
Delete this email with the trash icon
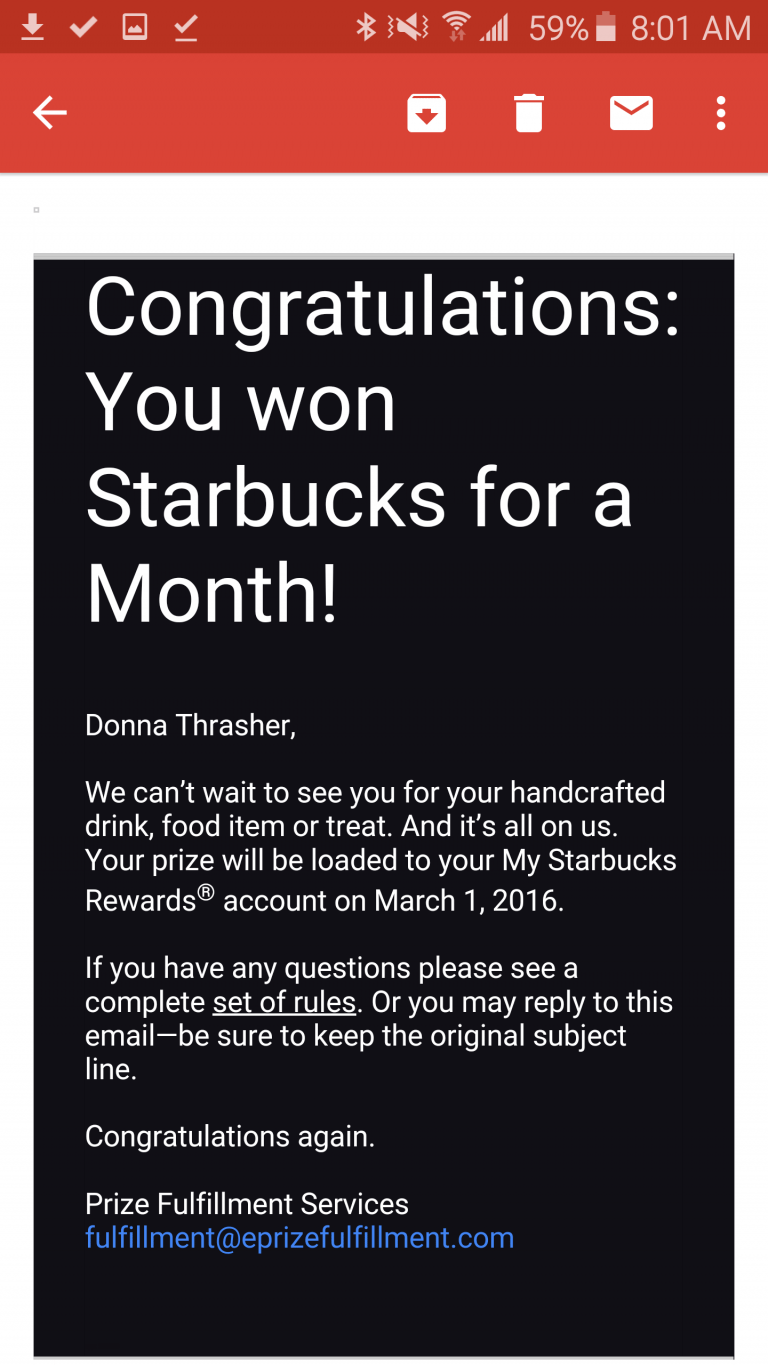(x=529, y=113)
